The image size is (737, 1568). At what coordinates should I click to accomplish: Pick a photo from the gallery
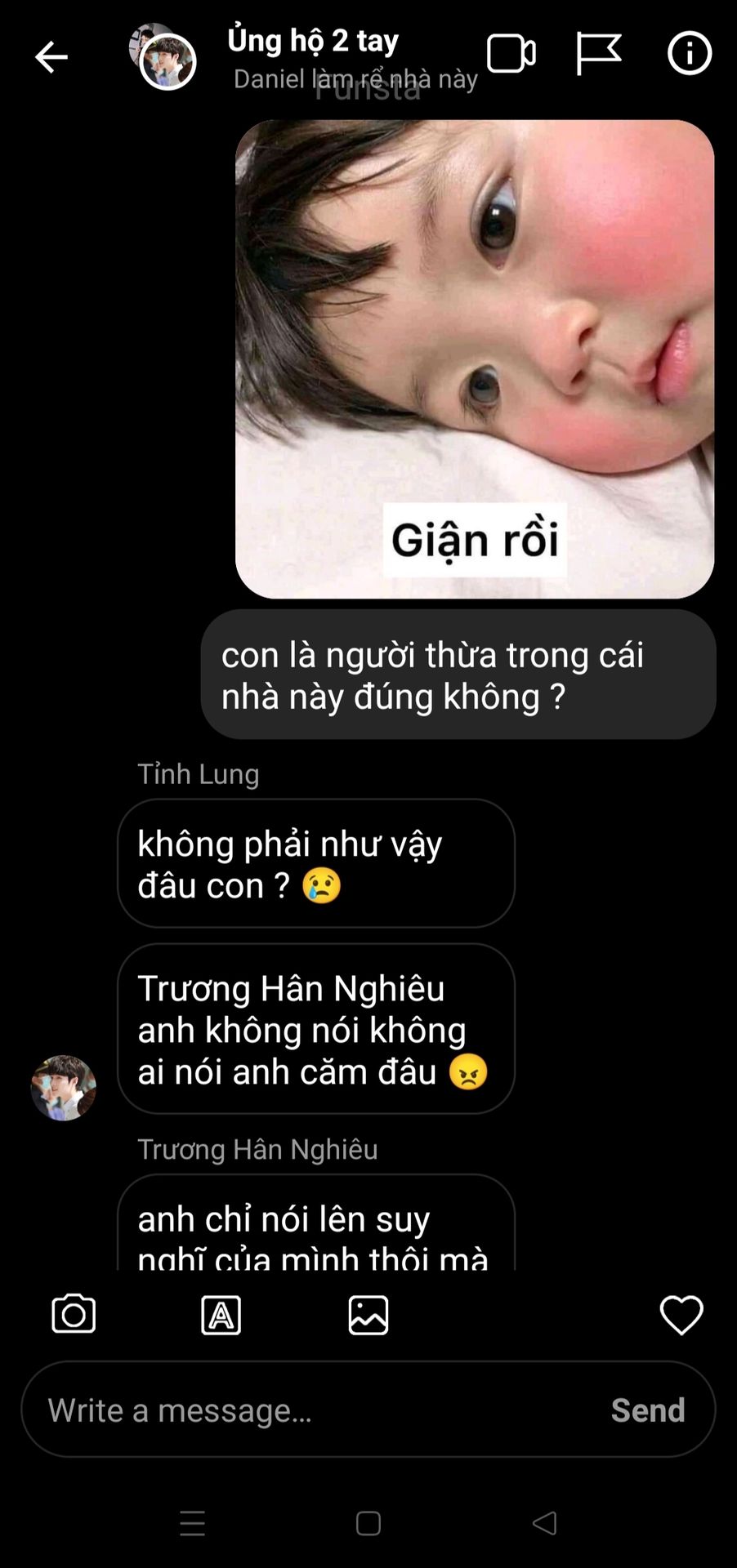coord(368,1315)
